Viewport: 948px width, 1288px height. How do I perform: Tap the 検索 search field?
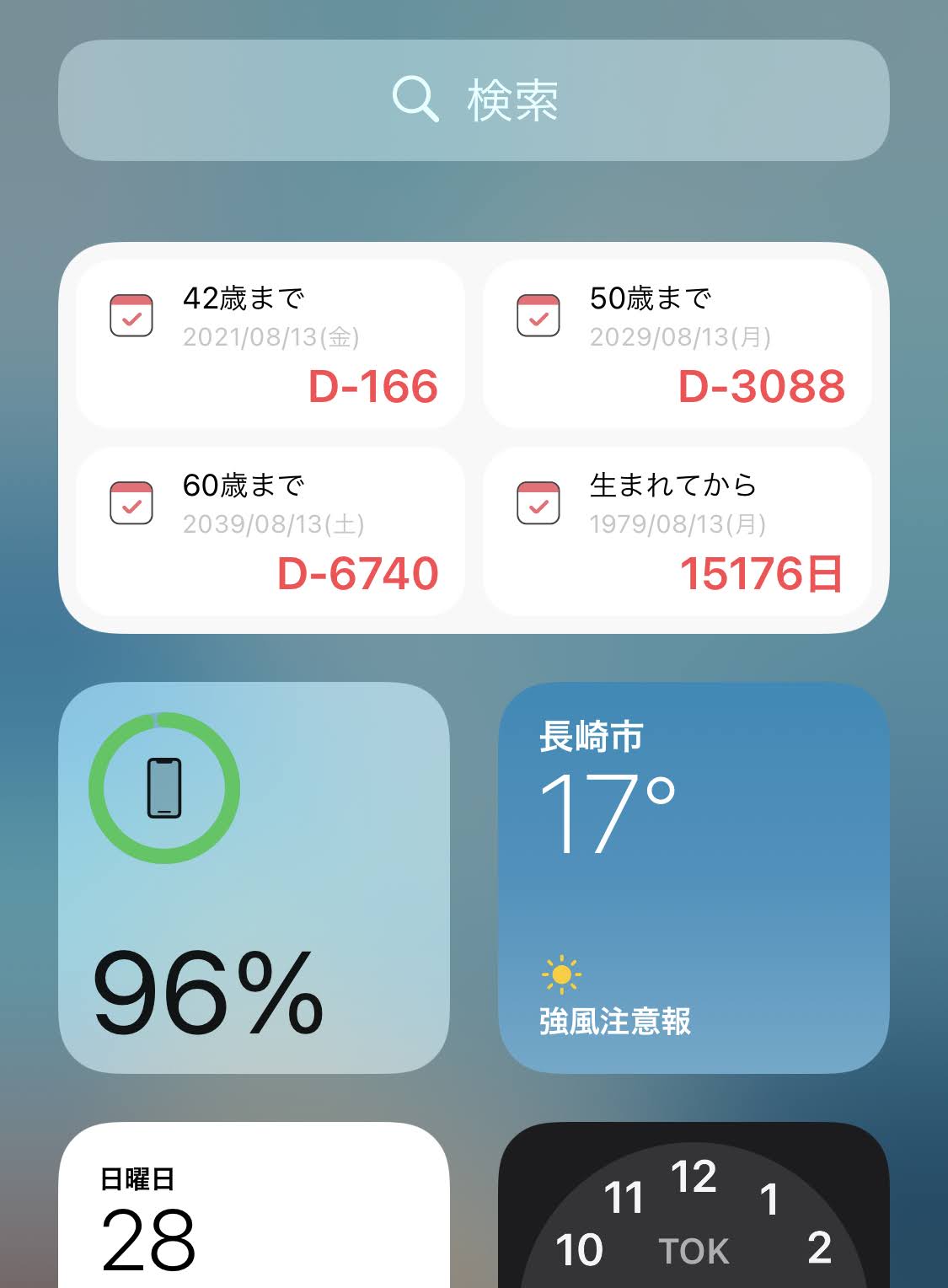click(474, 100)
